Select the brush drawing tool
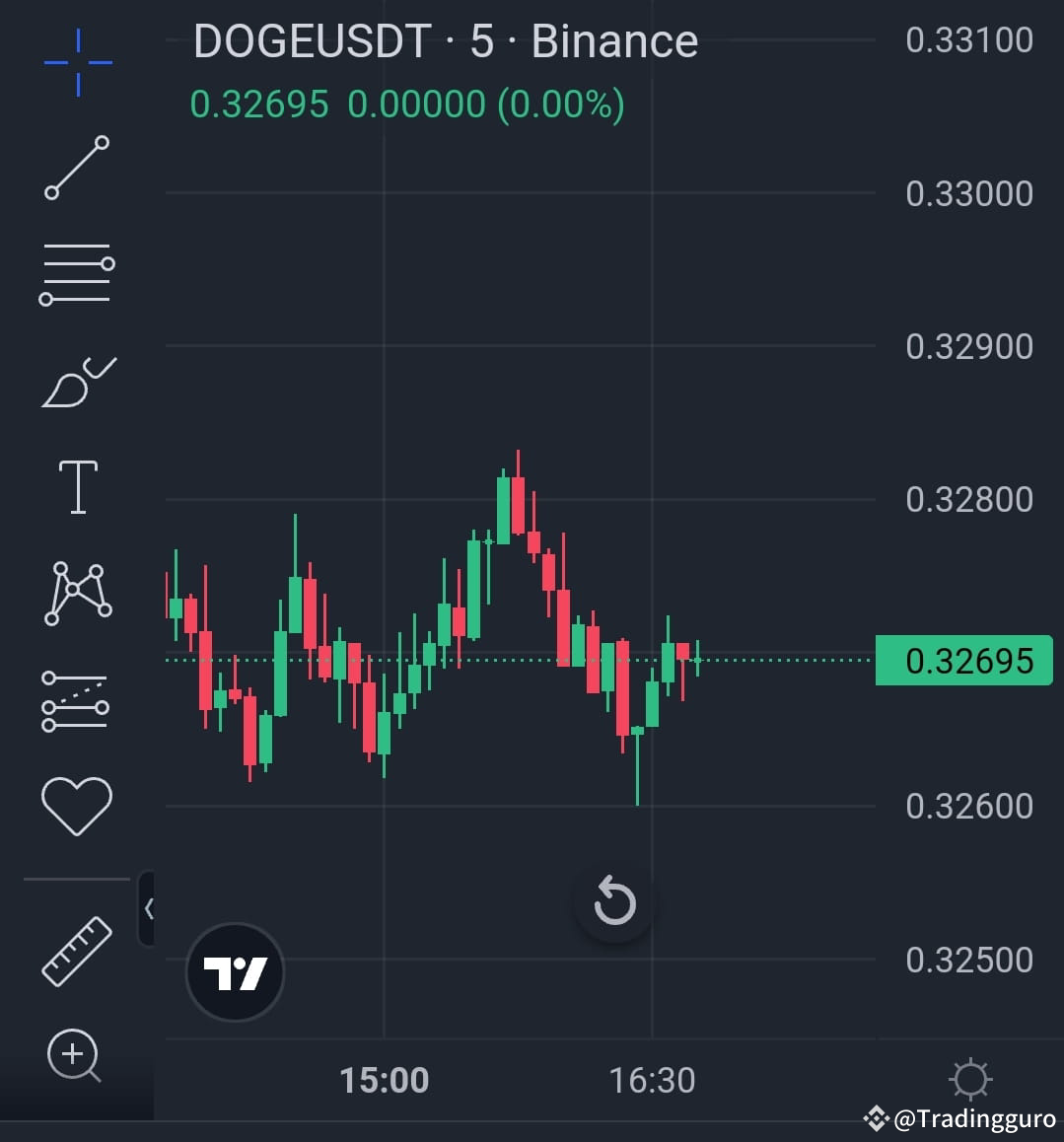Image resolution: width=1064 pixels, height=1142 pixels. click(77, 380)
